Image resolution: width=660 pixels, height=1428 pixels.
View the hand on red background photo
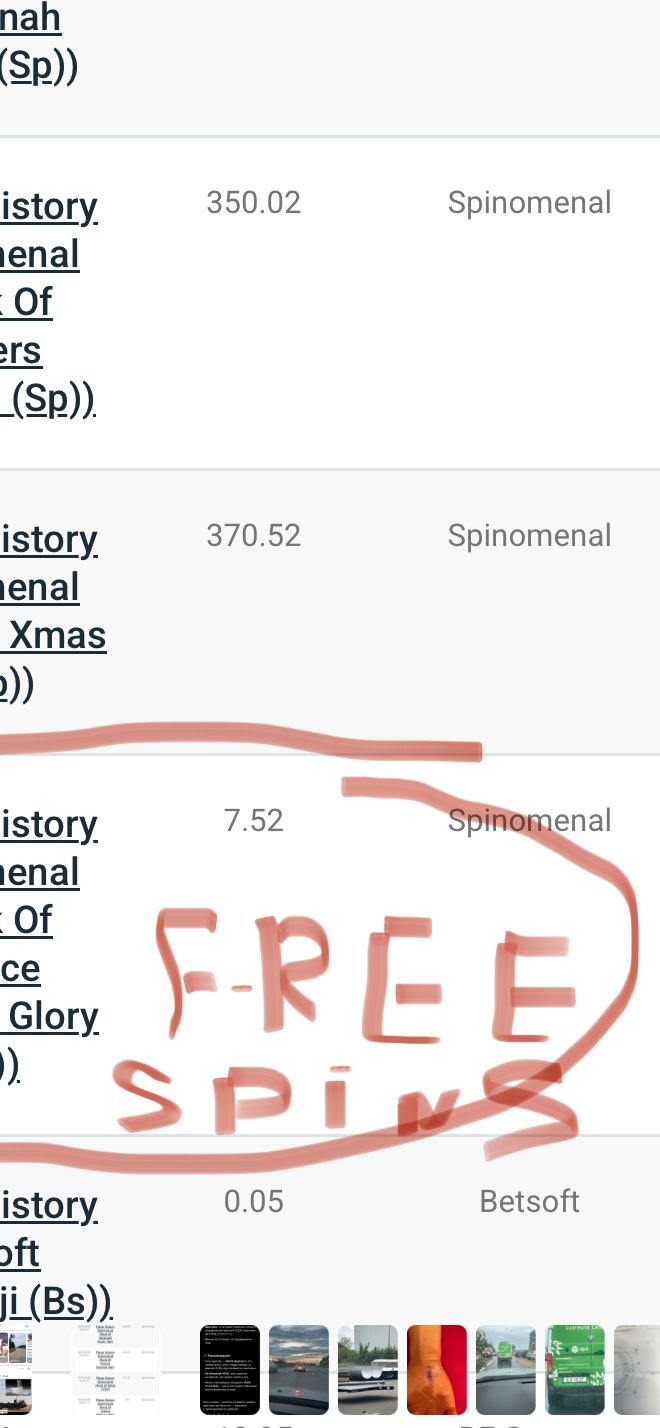[x=437, y=1369]
